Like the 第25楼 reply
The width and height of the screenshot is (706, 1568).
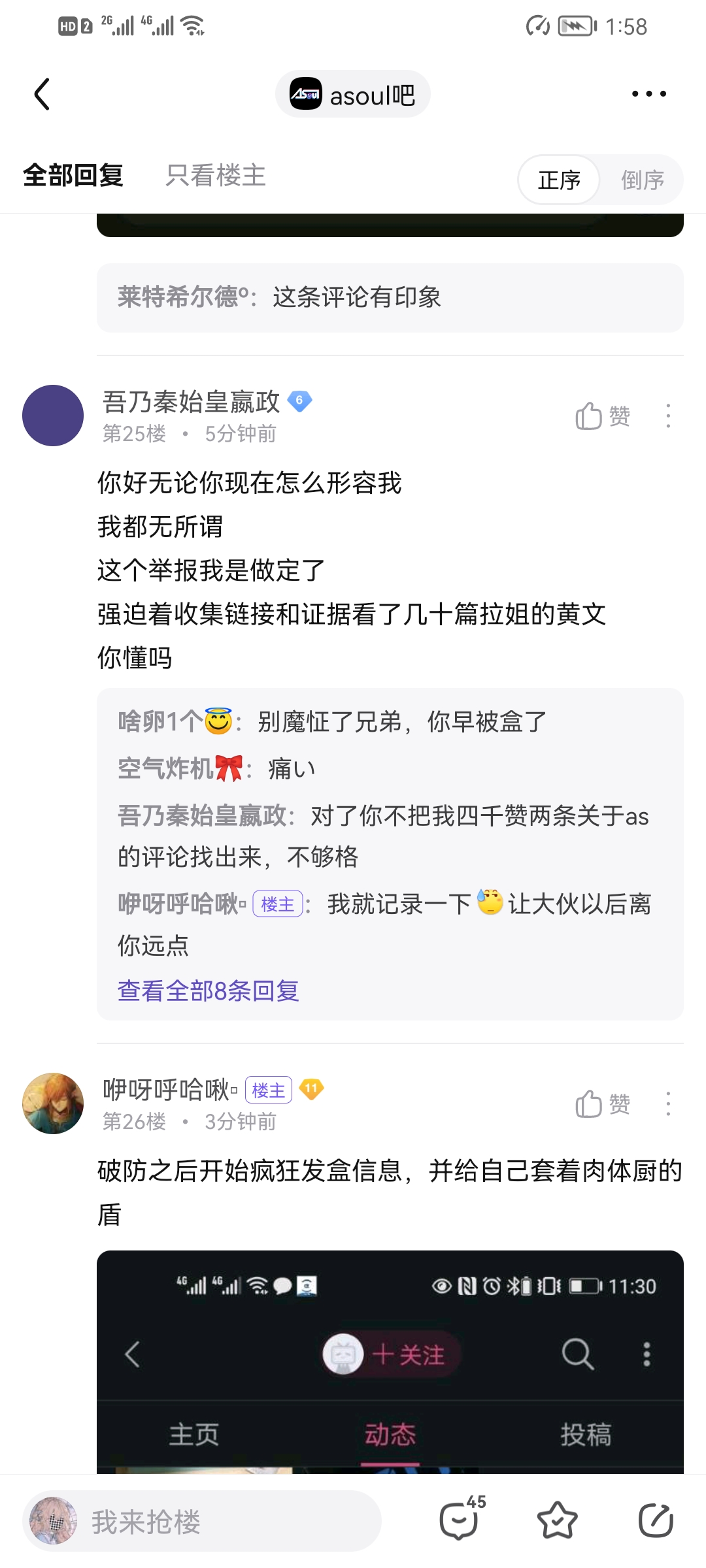[602, 416]
